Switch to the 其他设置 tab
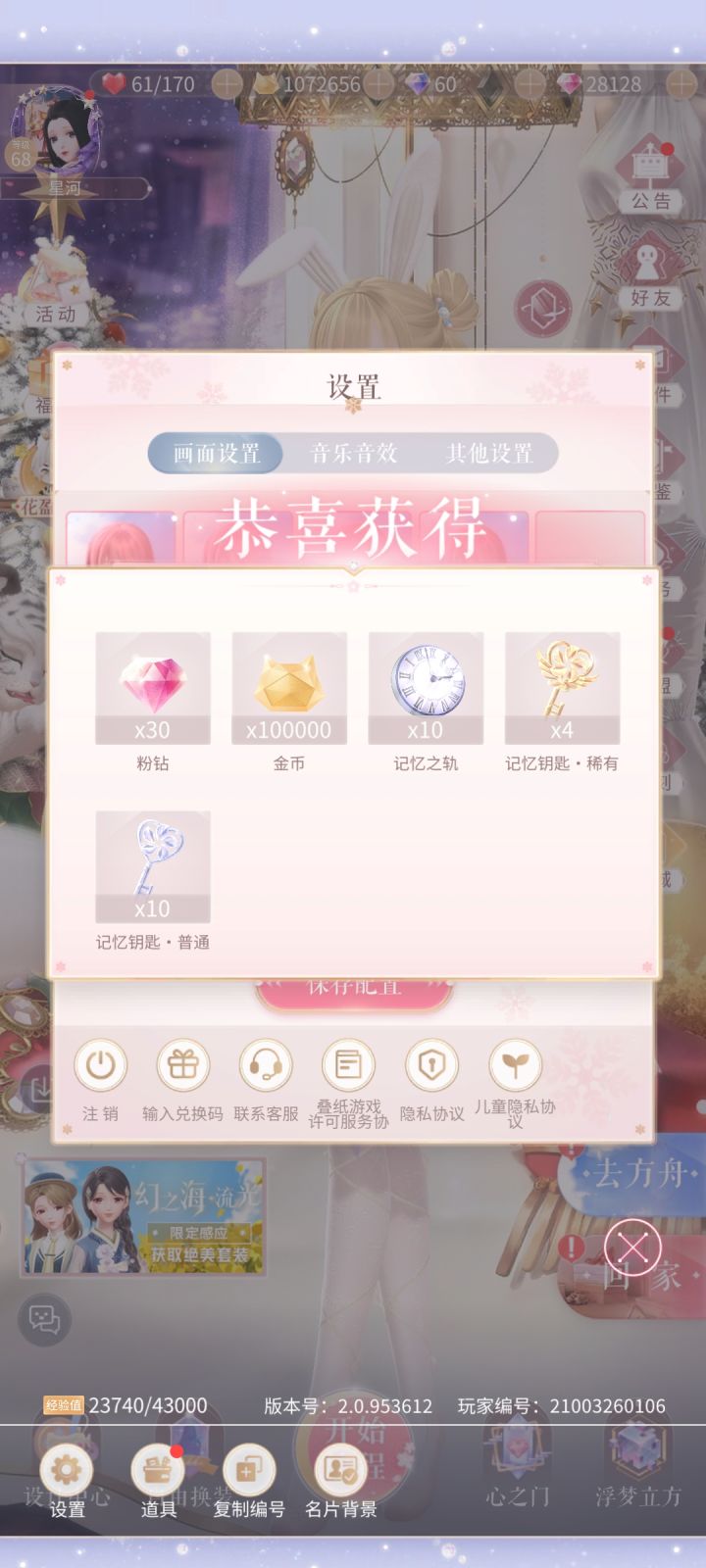Screen dimensions: 706x1568 (490, 453)
